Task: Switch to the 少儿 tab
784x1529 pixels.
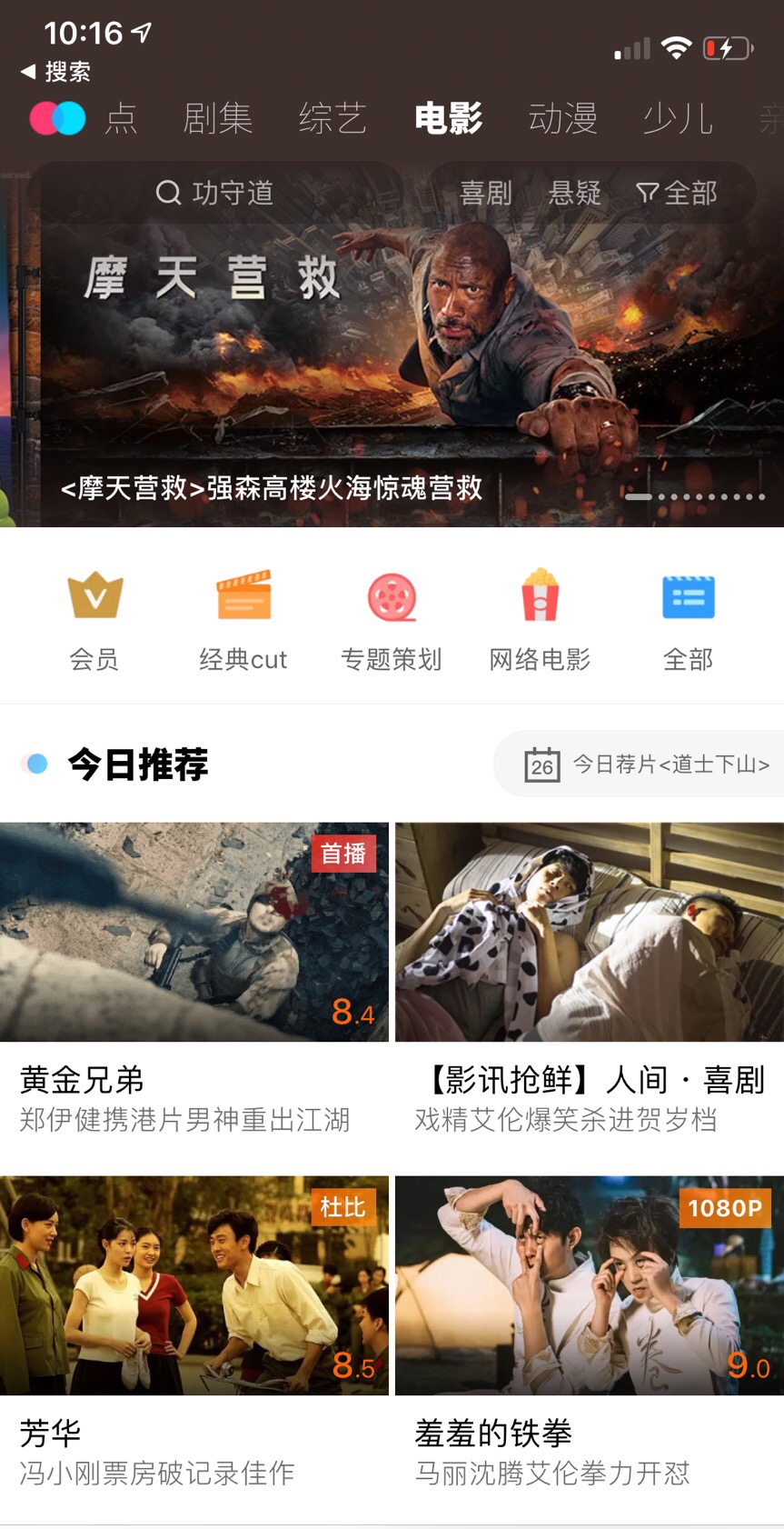Action: (678, 118)
